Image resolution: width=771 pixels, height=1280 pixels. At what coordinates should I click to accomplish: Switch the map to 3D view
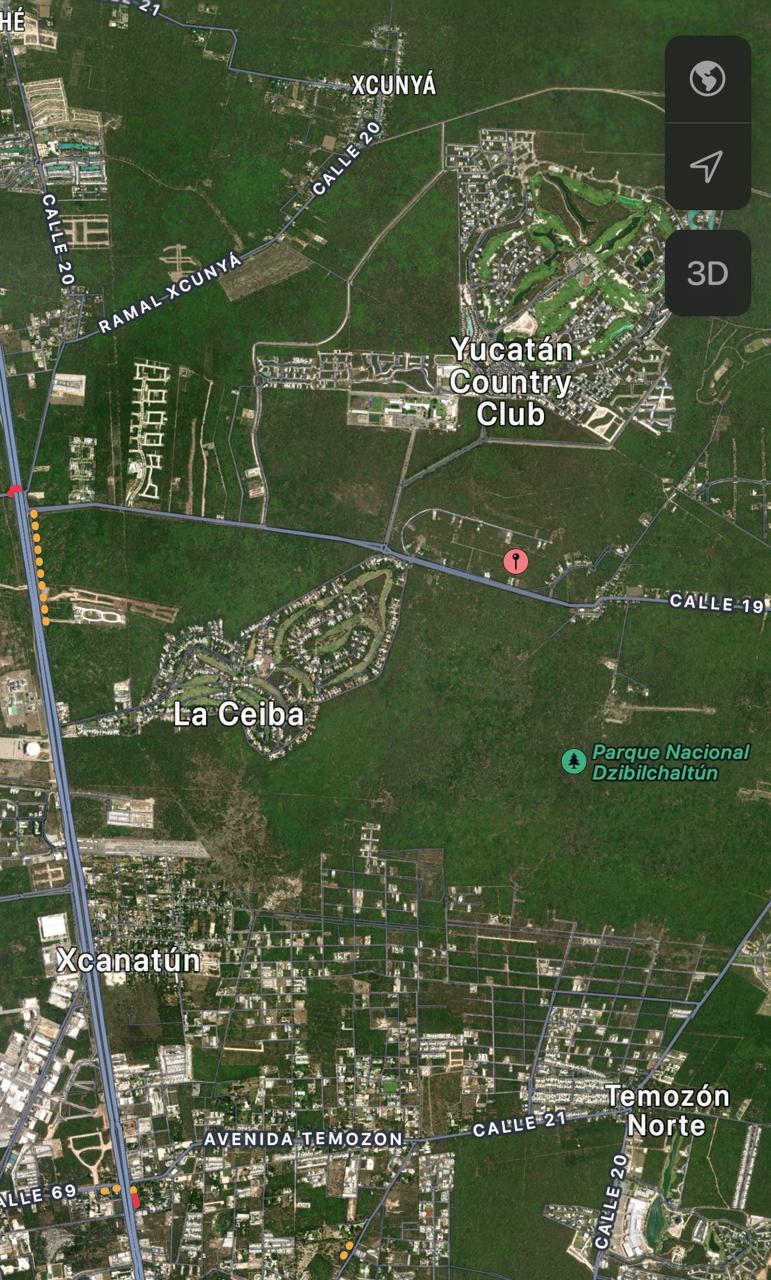(x=707, y=273)
